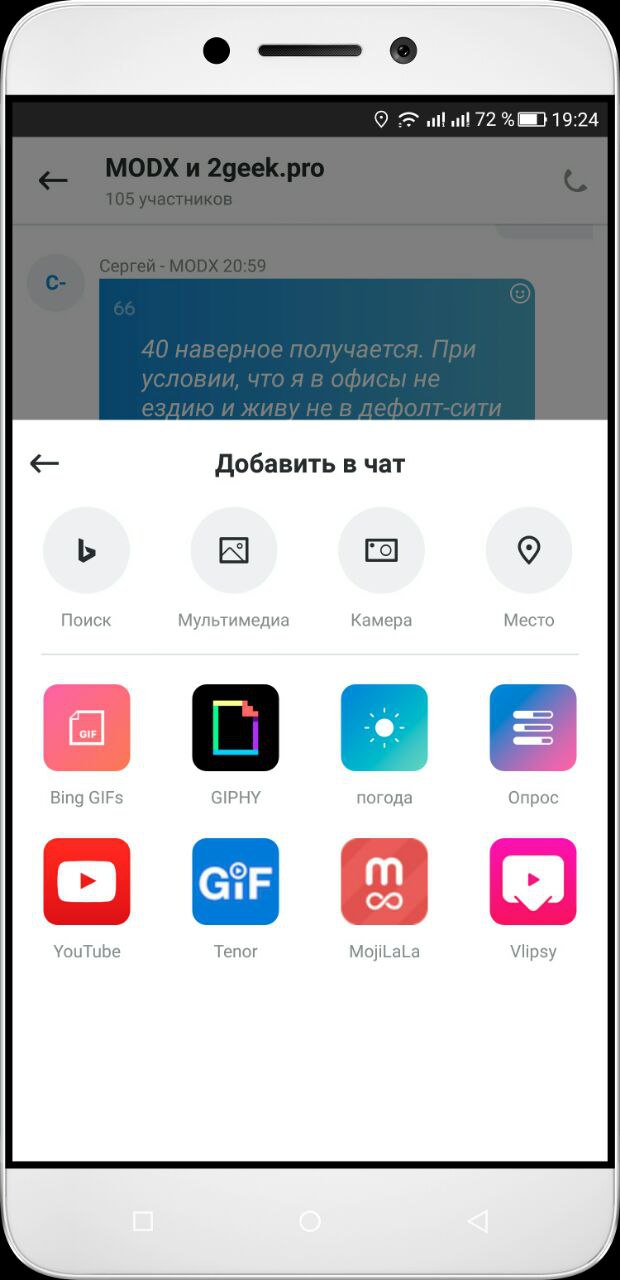Open Мультимедиа gallery picker
Screen dimensions: 620x1280
click(234, 550)
